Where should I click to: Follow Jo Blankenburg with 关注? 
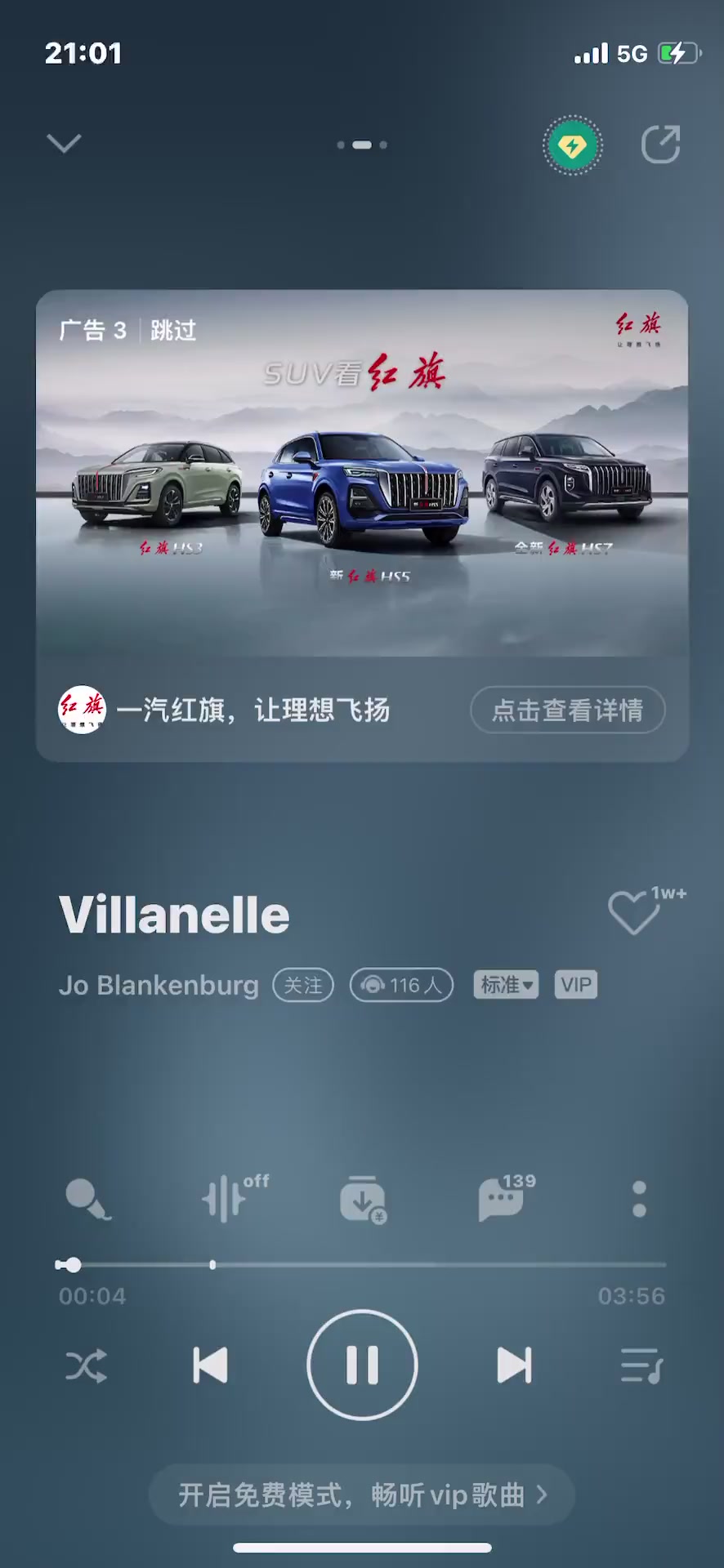[303, 985]
